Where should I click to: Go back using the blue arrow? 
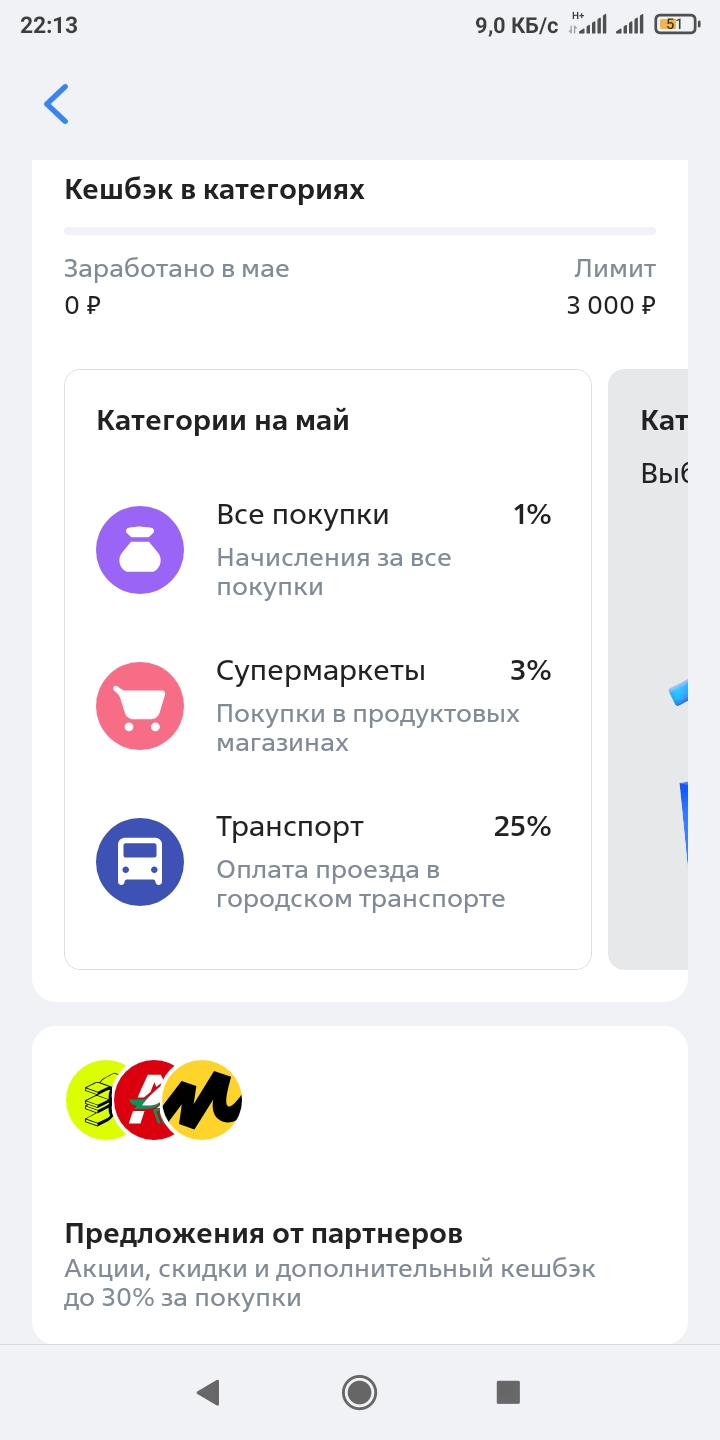pyautogui.click(x=56, y=104)
